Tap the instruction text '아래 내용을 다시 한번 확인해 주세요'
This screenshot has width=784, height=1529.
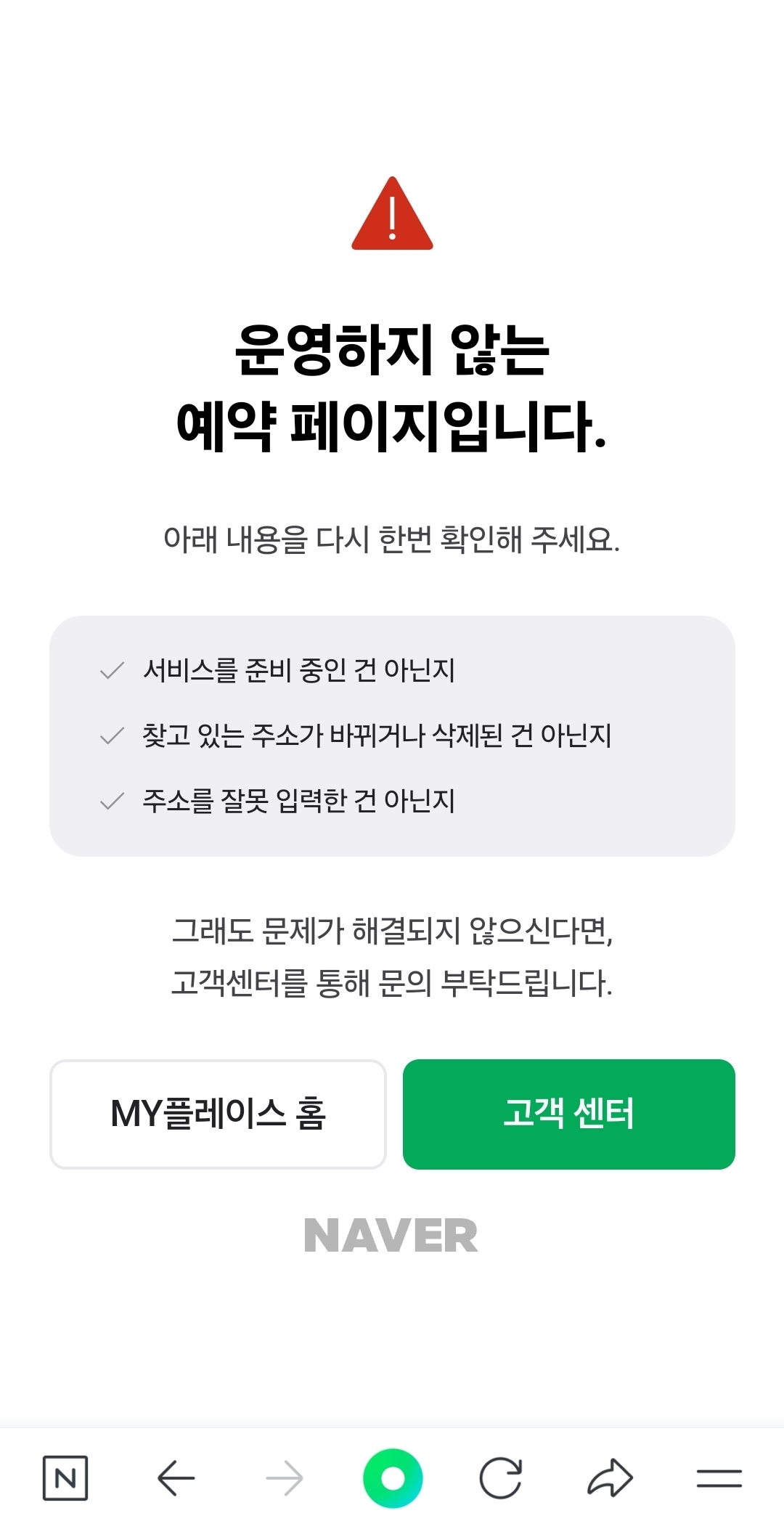392,537
